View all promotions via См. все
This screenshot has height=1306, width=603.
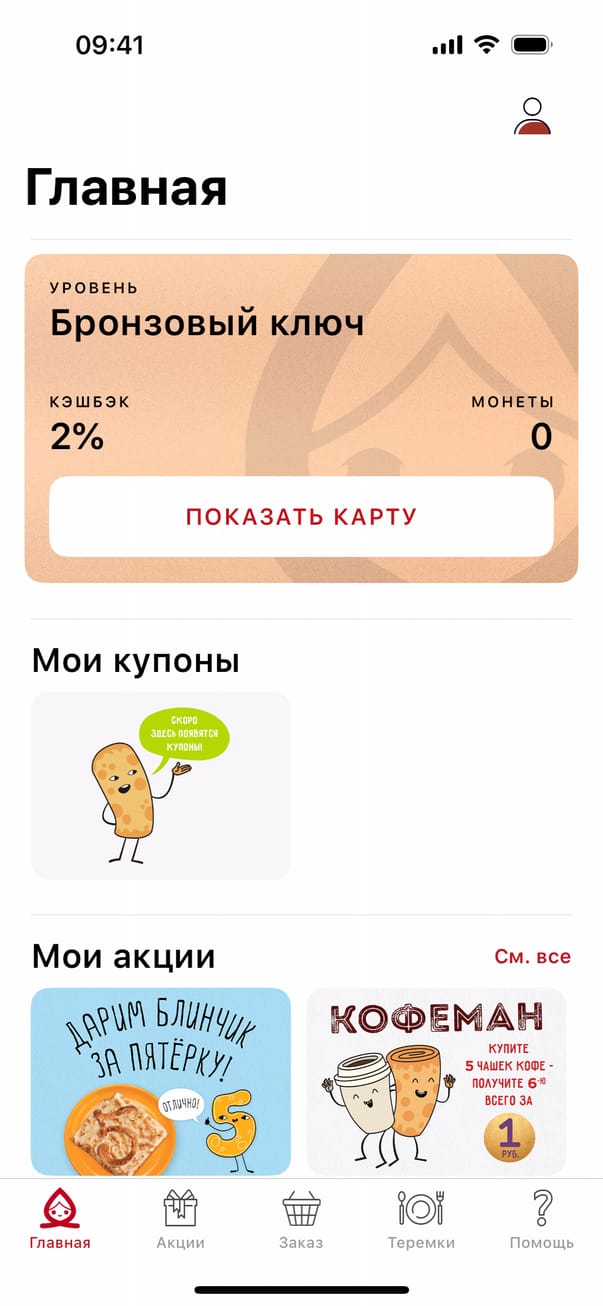pos(532,957)
